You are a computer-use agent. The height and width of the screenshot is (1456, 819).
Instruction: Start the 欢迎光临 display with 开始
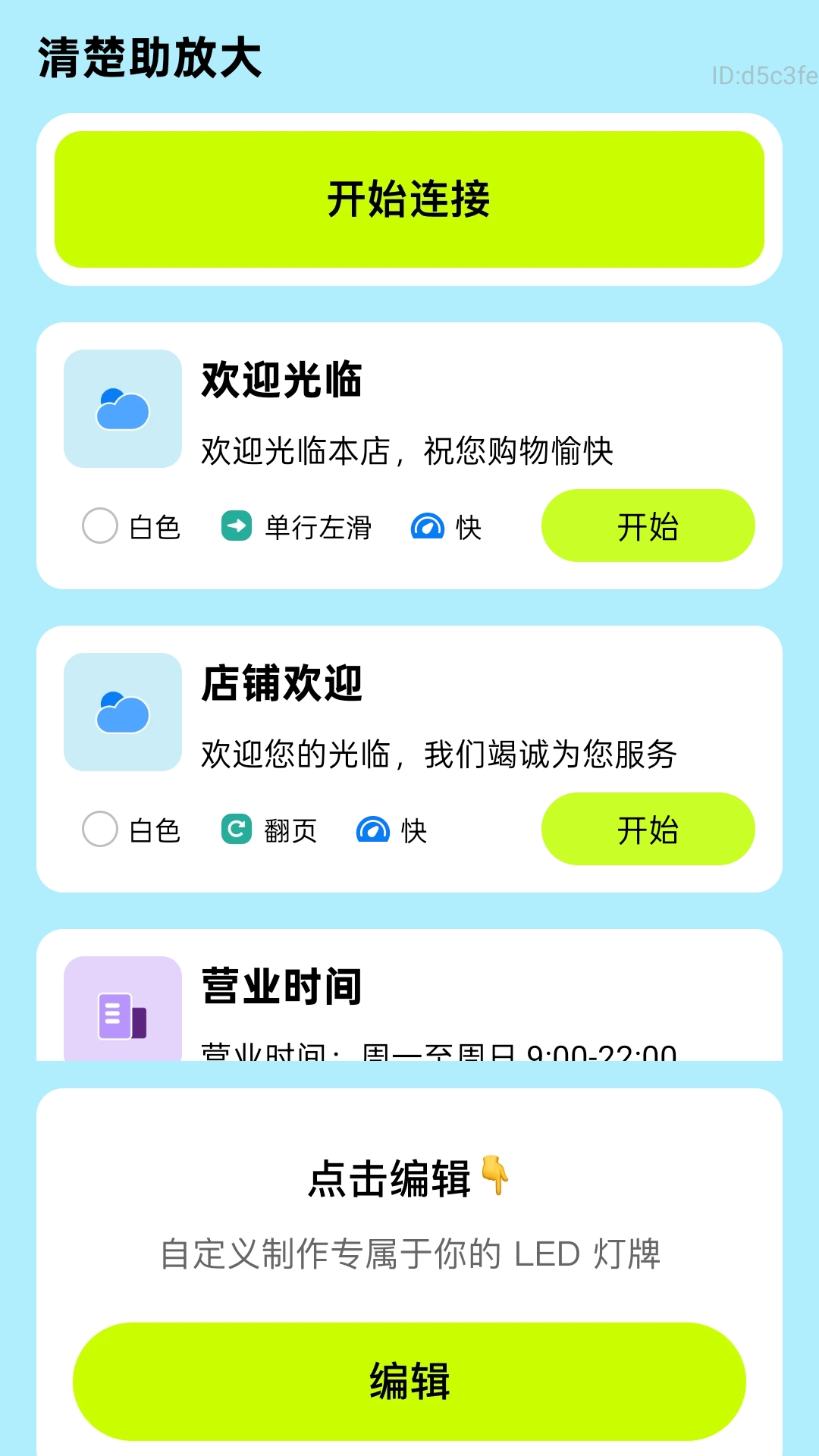tap(648, 525)
